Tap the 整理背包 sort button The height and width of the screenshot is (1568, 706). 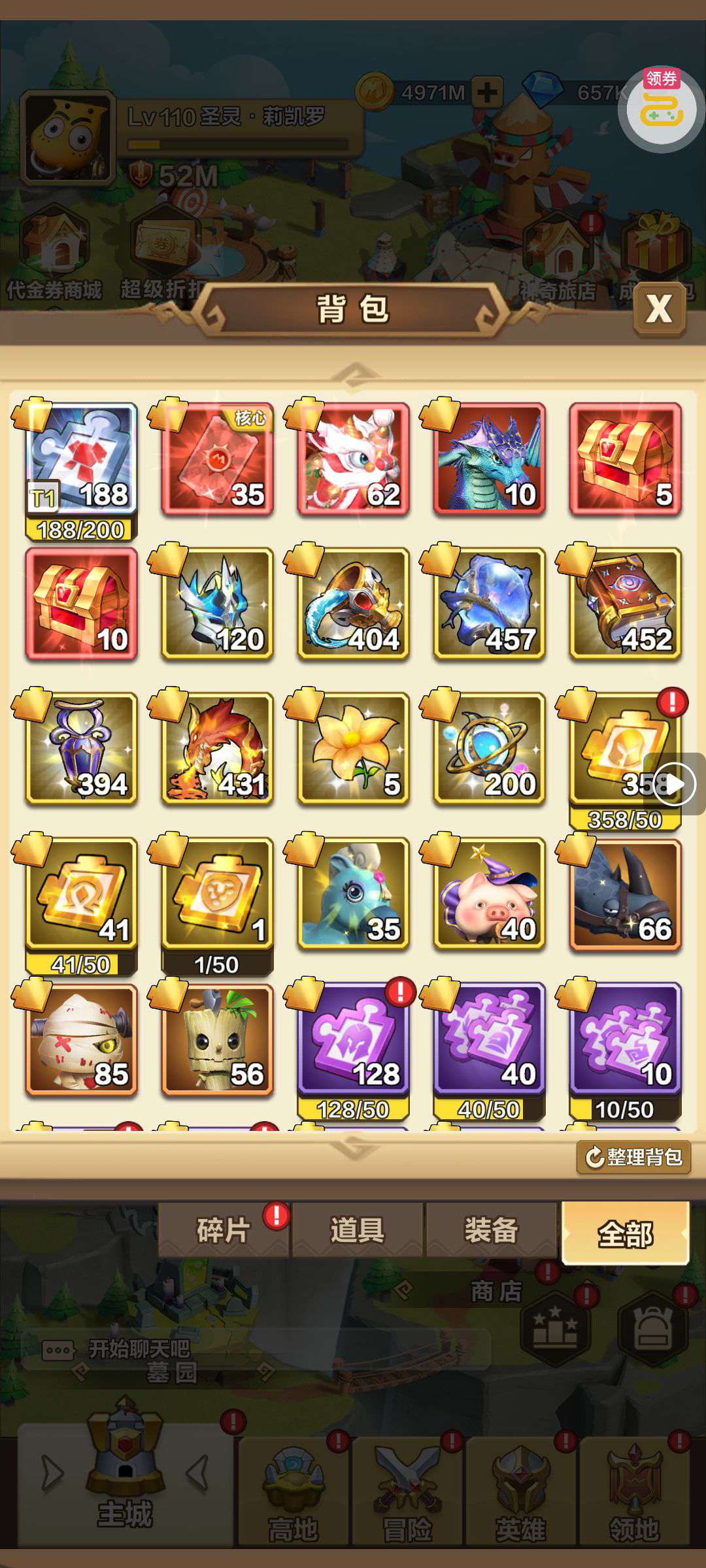[633, 1157]
